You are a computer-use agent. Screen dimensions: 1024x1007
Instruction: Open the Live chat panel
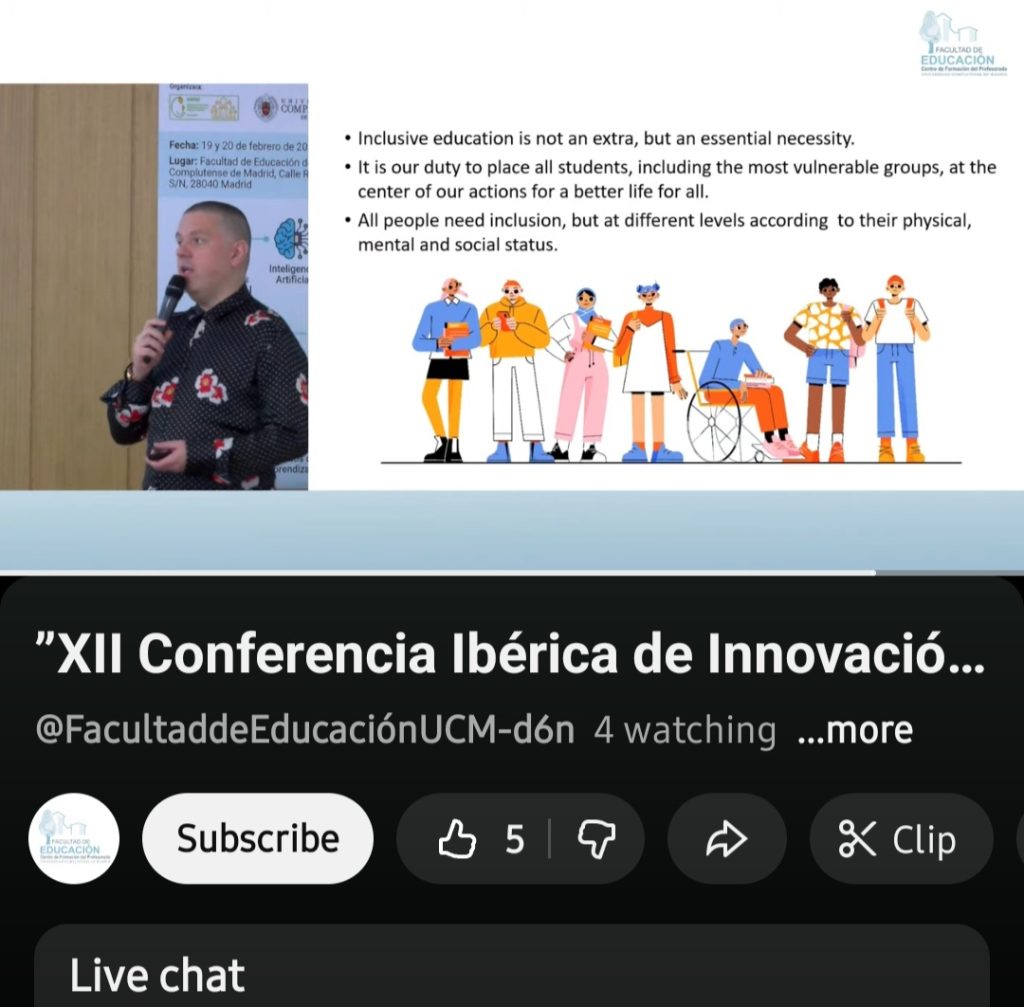(x=157, y=975)
